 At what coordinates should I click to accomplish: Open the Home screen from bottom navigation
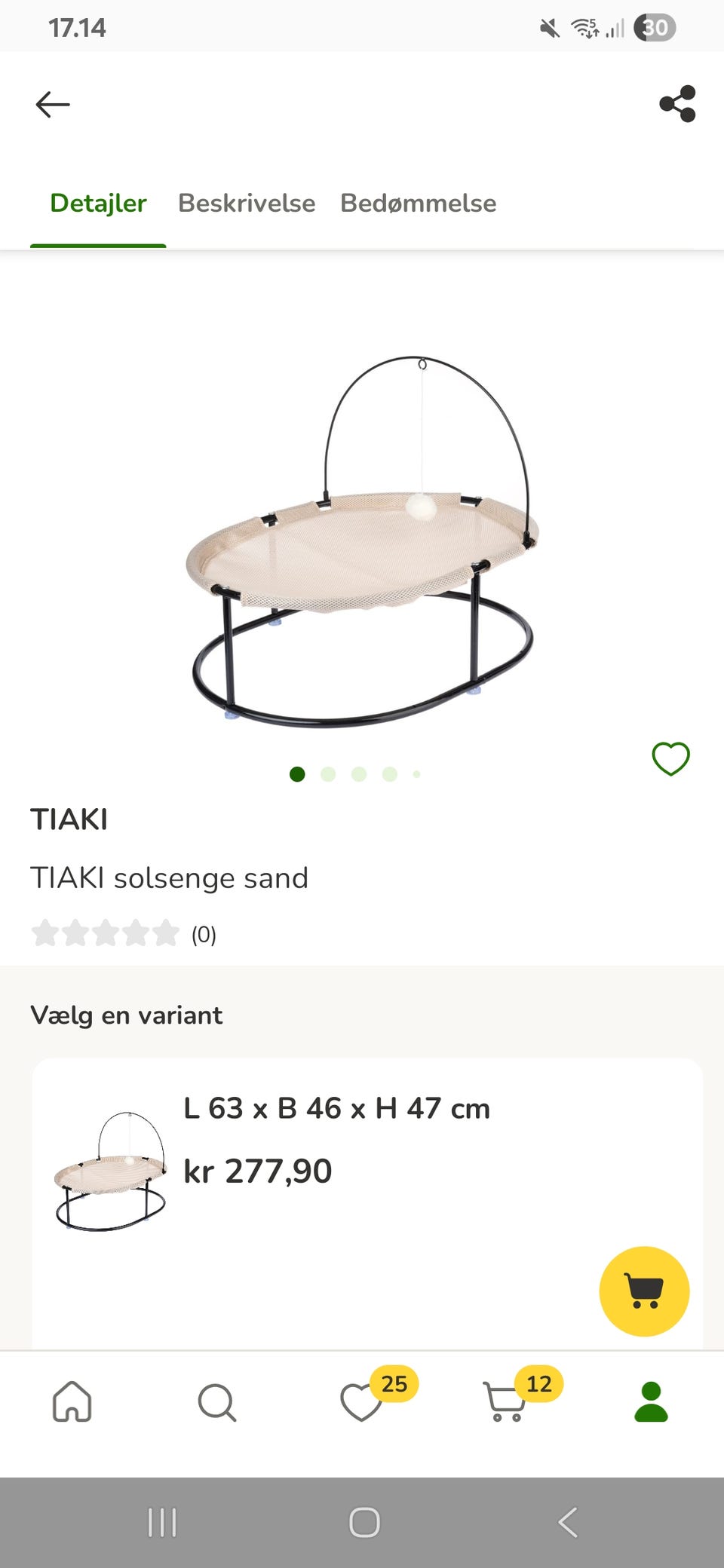pyautogui.click(x=72, y=1402)
